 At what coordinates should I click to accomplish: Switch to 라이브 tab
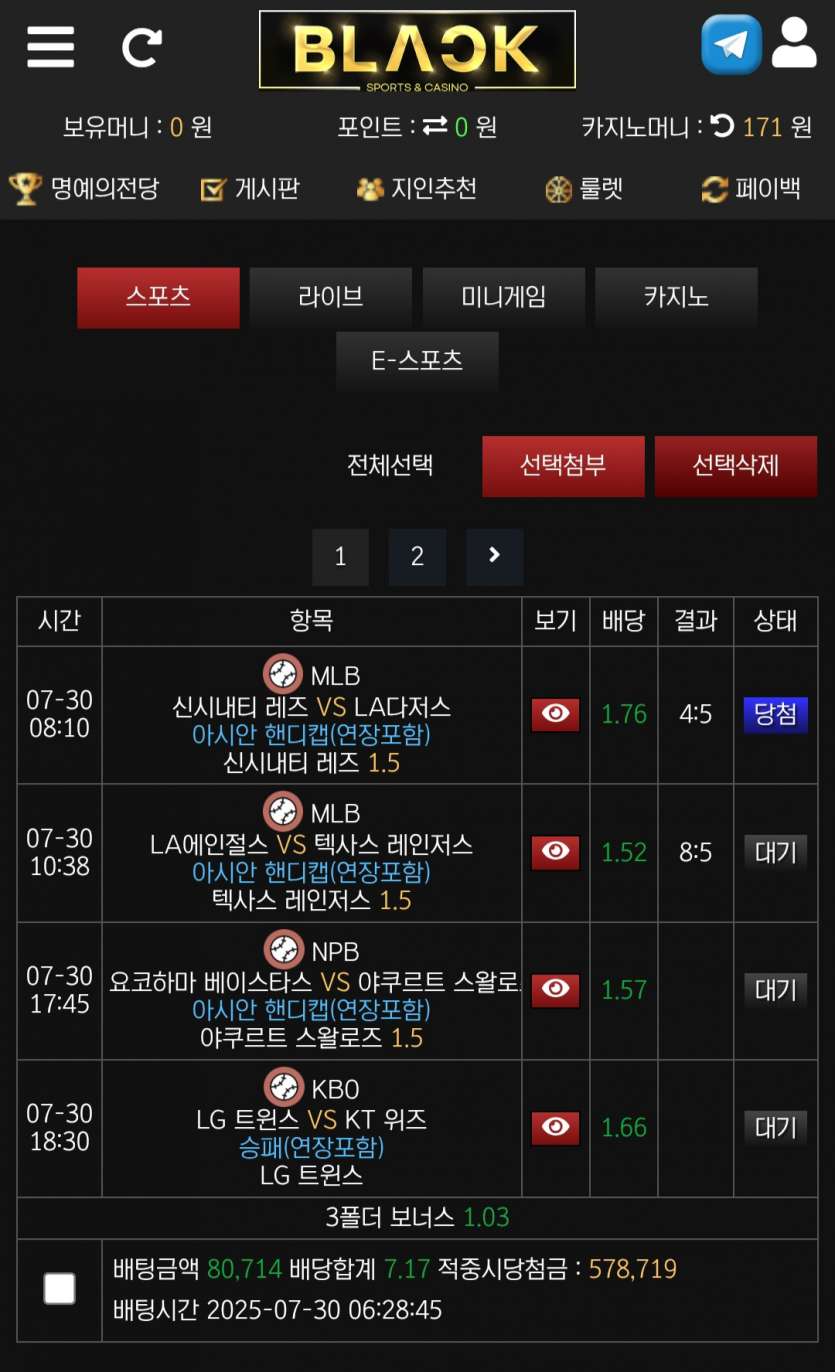[330, 297]
